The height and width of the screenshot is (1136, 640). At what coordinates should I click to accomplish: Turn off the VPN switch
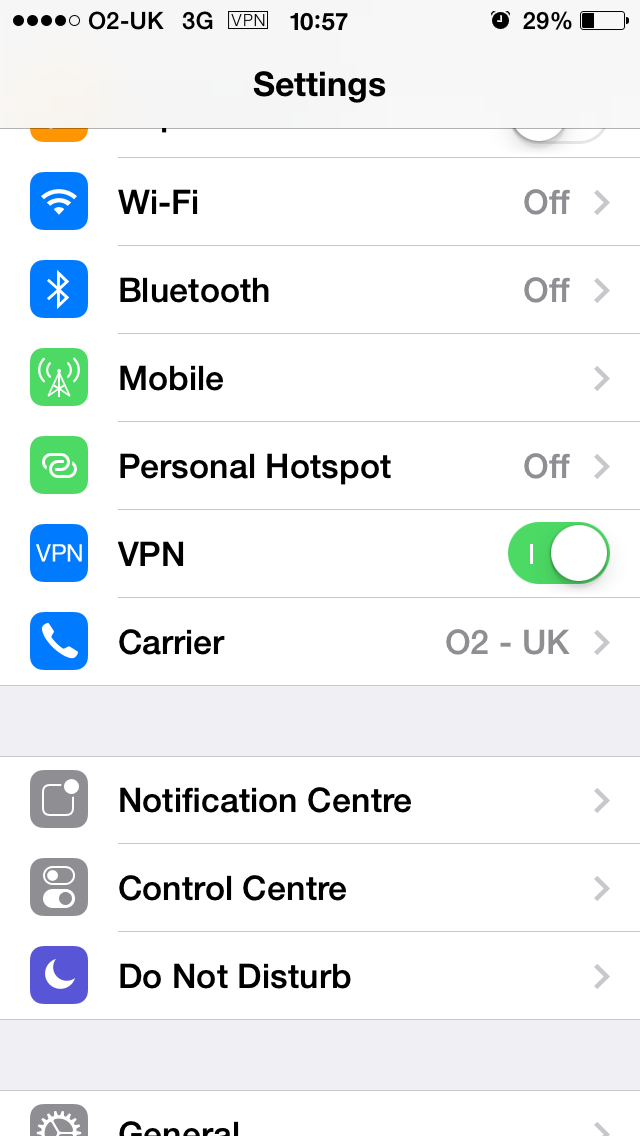coord(558,554)
